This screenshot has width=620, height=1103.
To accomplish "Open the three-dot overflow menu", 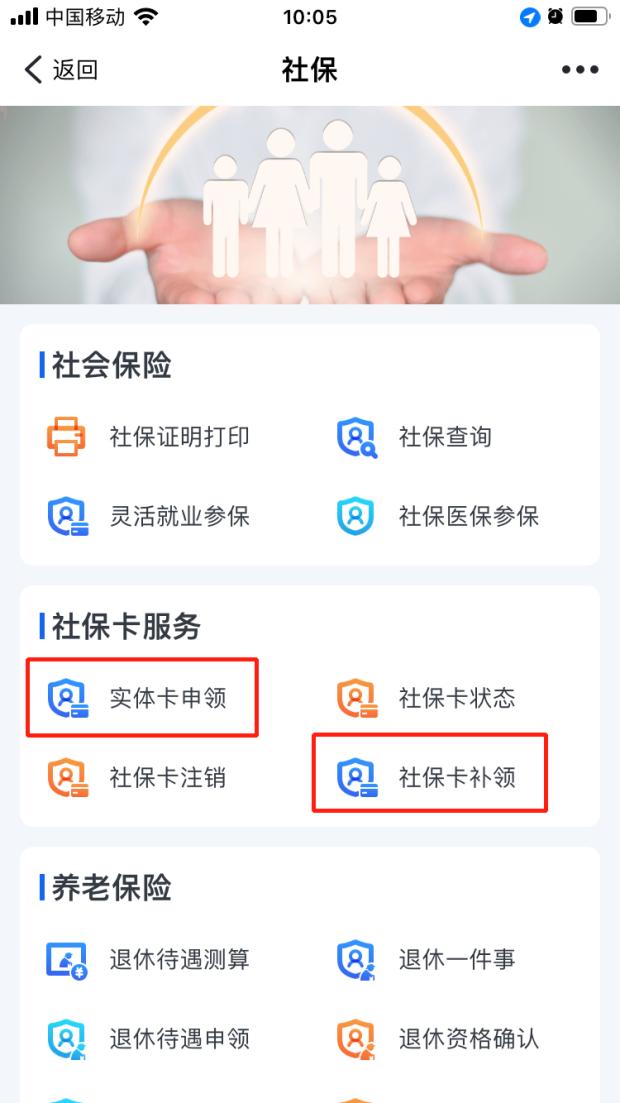I will point(579,70).
